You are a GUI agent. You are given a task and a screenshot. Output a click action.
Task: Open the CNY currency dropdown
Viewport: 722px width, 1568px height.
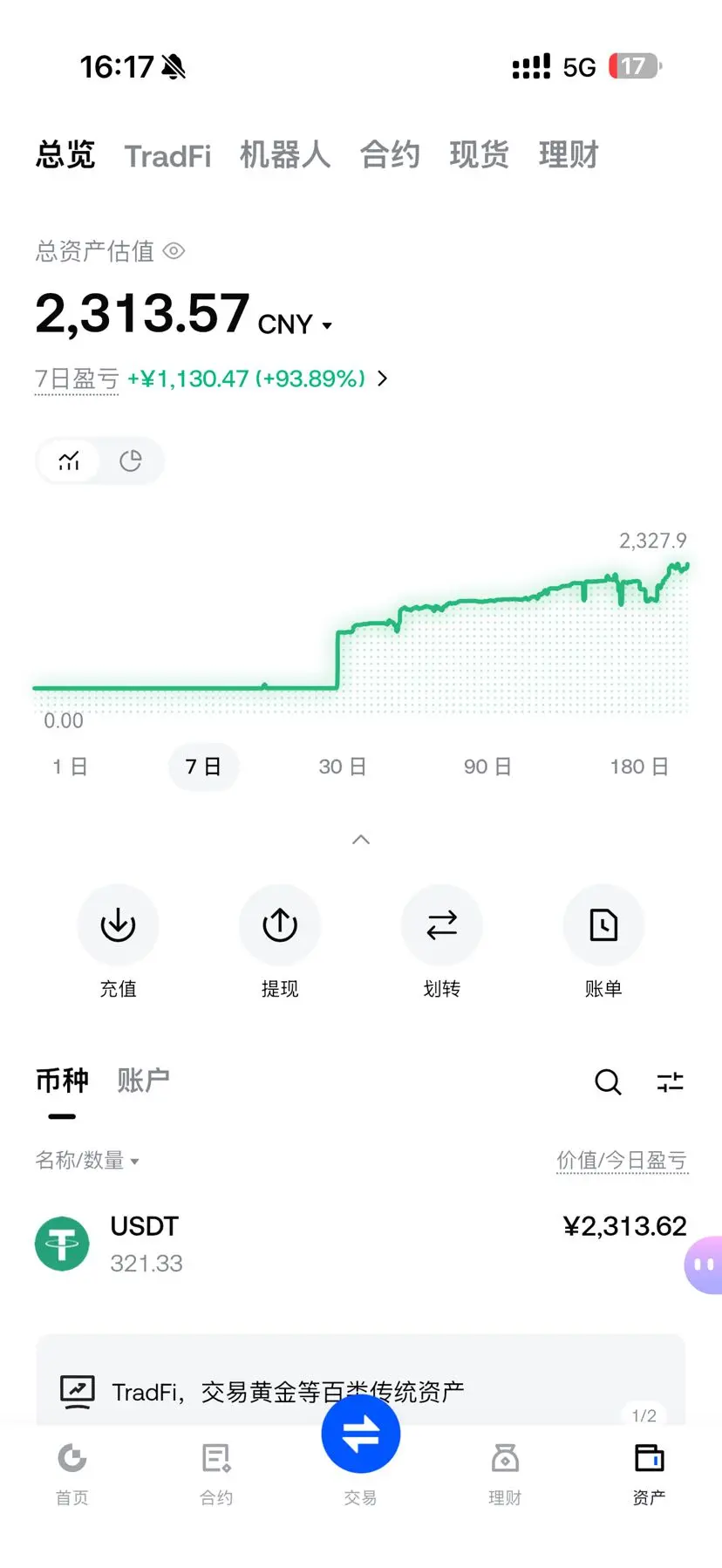click(x=295, y=324)
